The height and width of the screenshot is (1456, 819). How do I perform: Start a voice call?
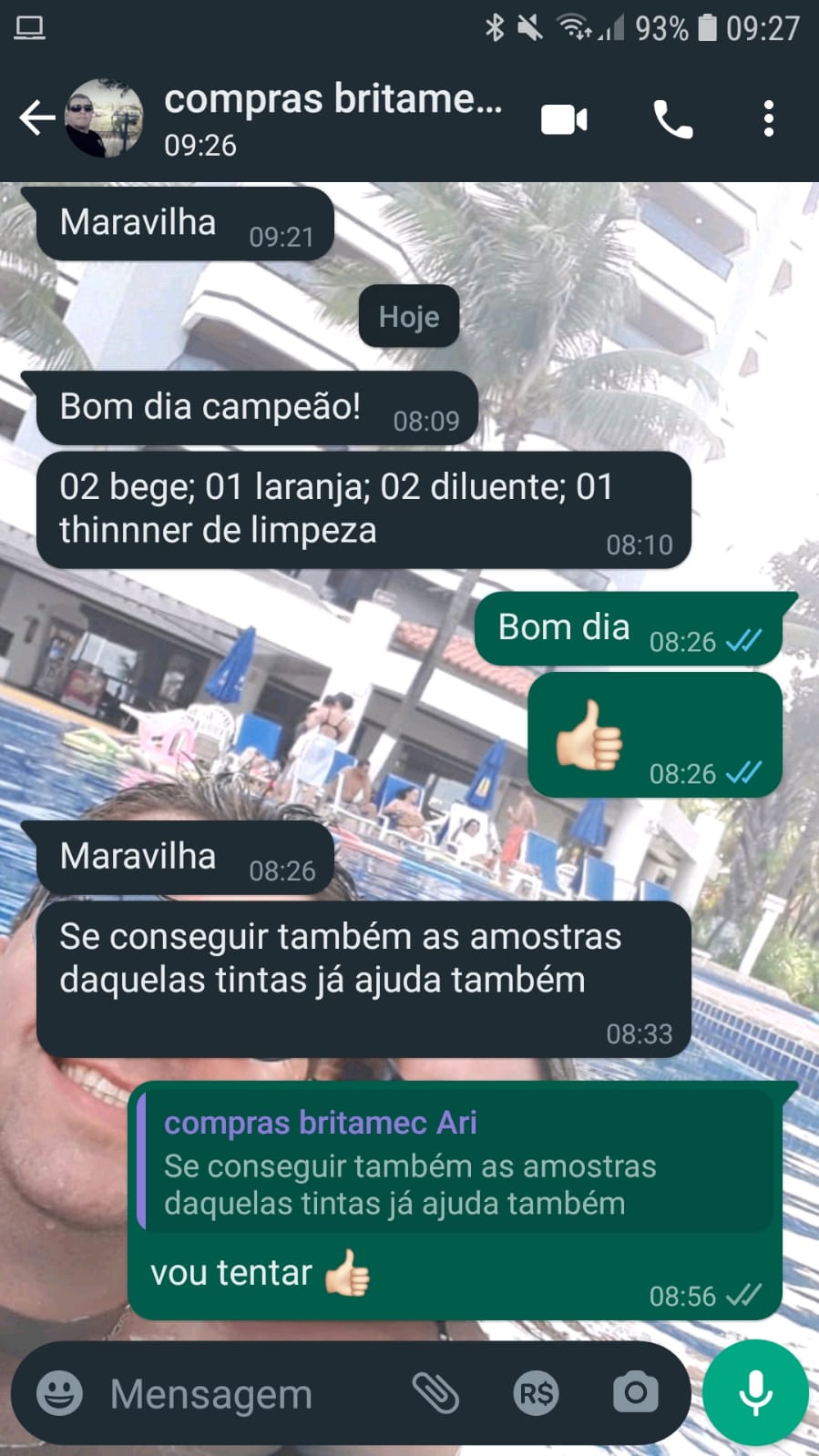[x=672, y=119]
